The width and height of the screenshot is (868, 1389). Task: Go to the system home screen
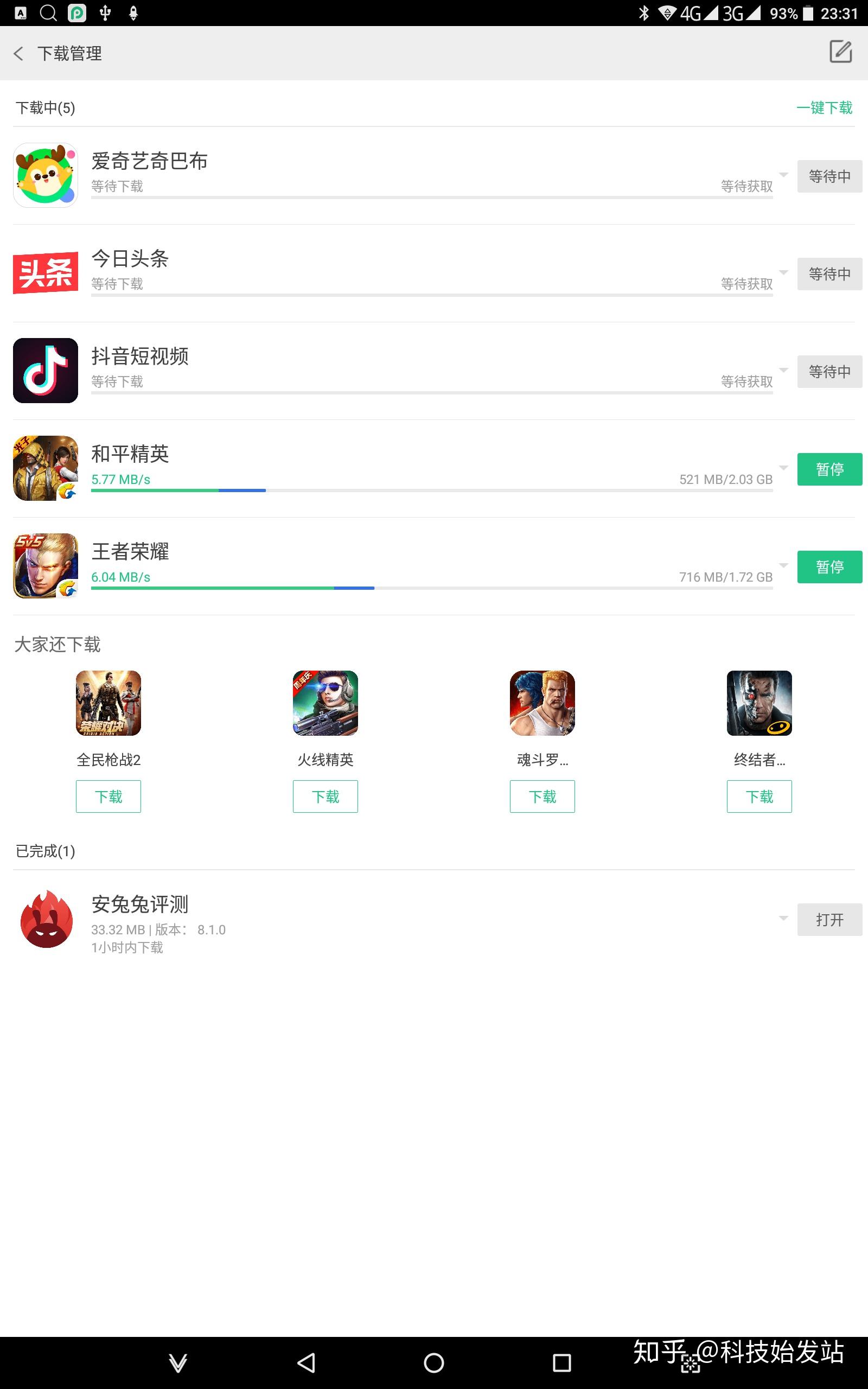coord(434,1362)
